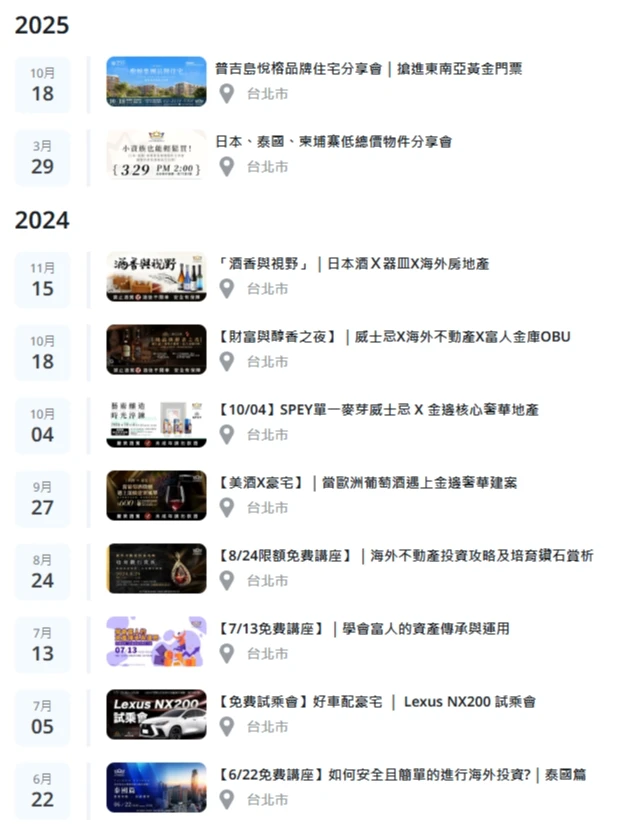Screen dimensions: 619x825
Task: Open the Lexus NX200 試乘會 event
Action: click(x=375, y=702)
